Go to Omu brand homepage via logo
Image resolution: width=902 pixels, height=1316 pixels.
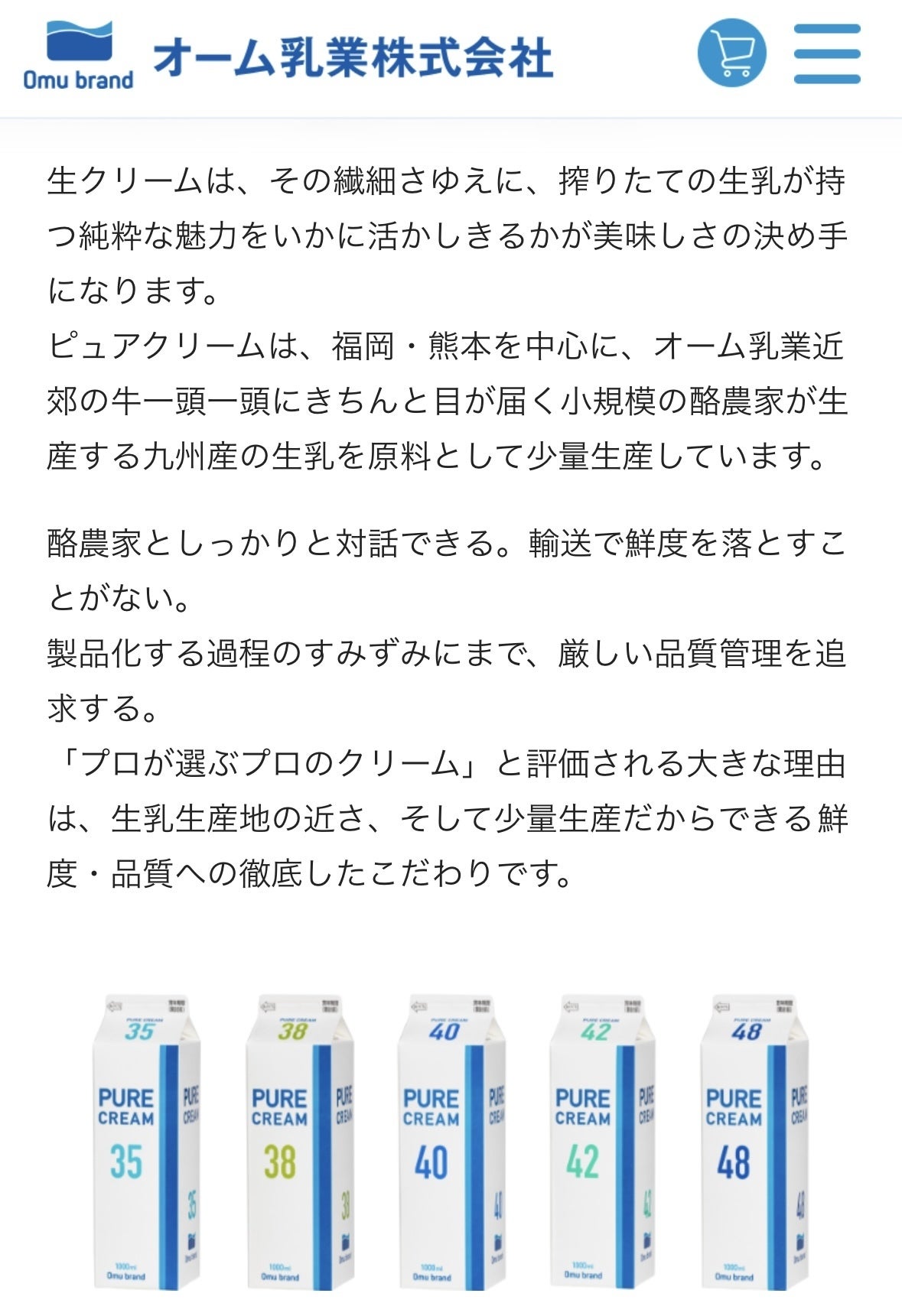click(x=79, y=56)
